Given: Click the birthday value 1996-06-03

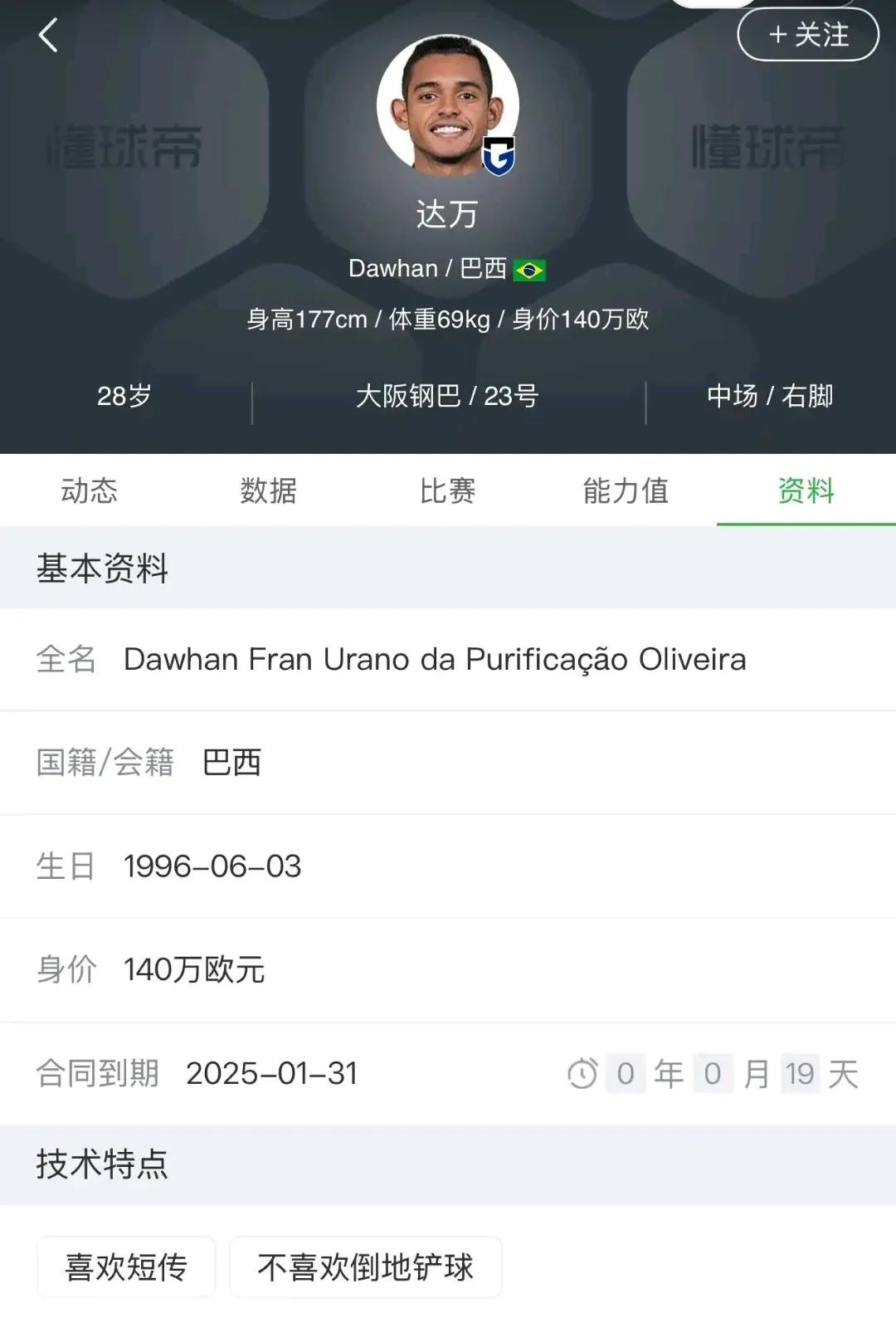Looking at the screenshot, I should pos(212,866).
